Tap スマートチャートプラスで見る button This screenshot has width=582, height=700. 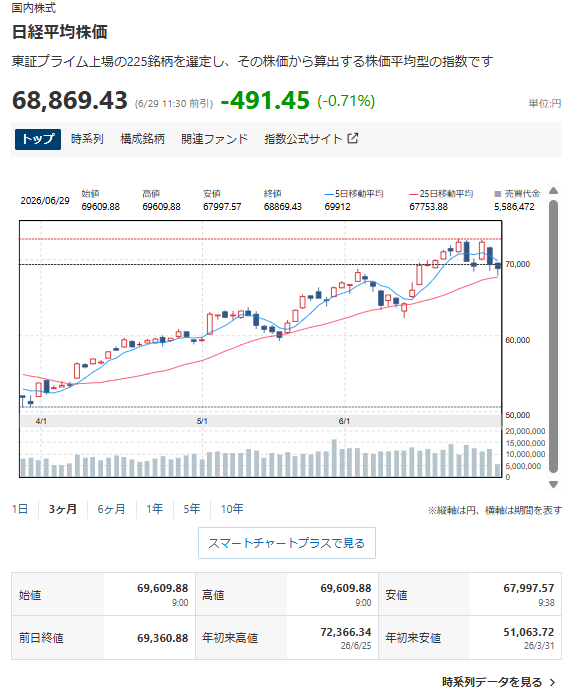coord(287,543)
